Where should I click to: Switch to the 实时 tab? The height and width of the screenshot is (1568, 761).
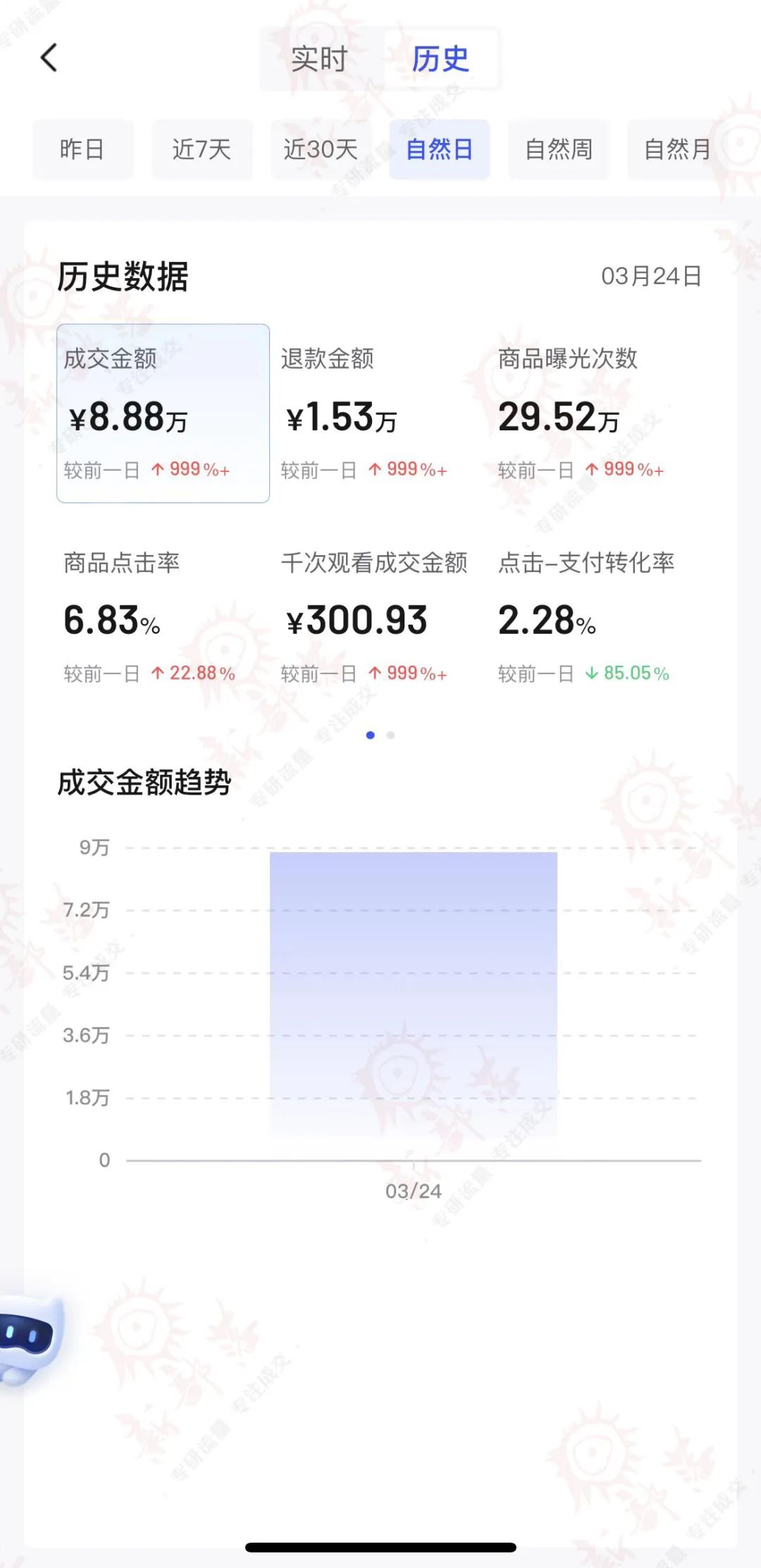click(x=318, y=61)
